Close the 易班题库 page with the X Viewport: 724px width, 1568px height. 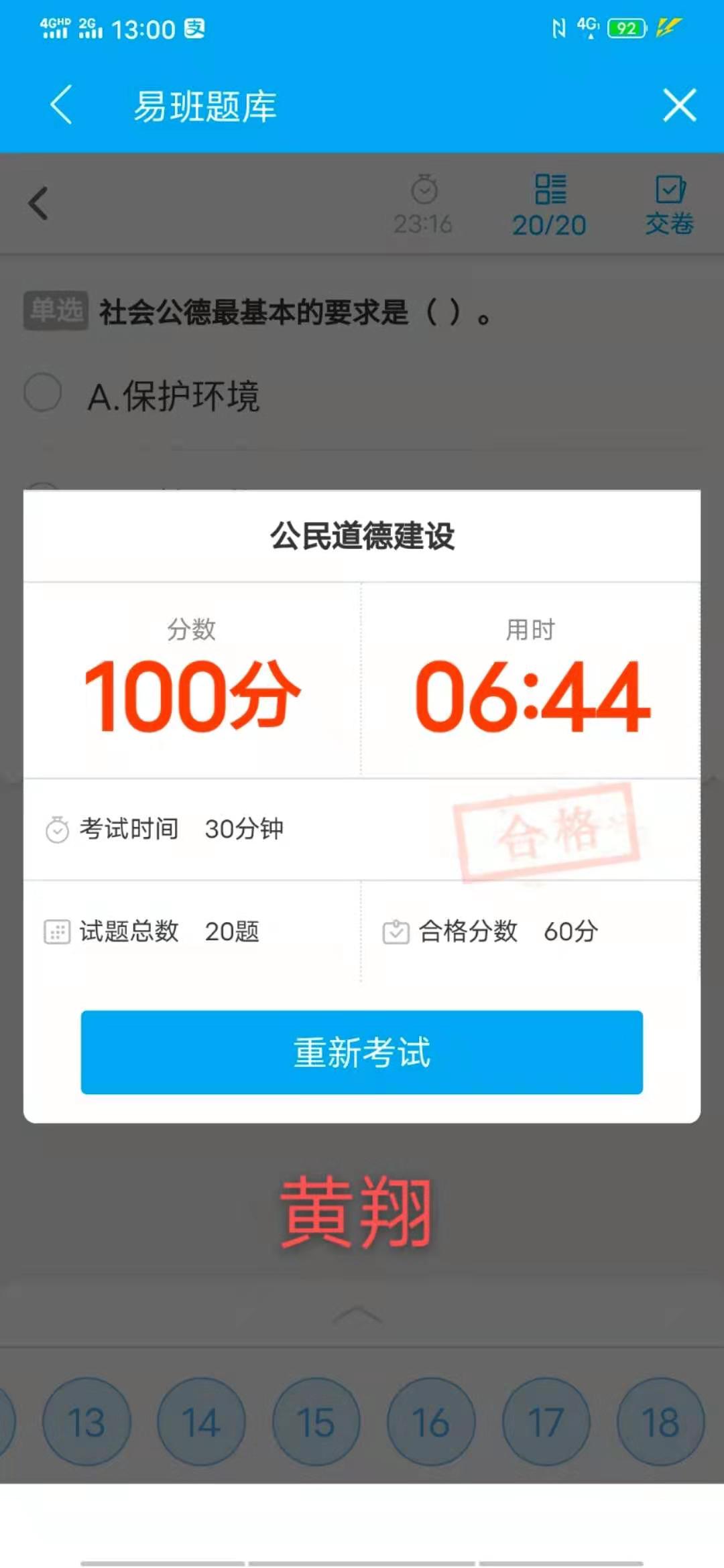click(680, 105)
